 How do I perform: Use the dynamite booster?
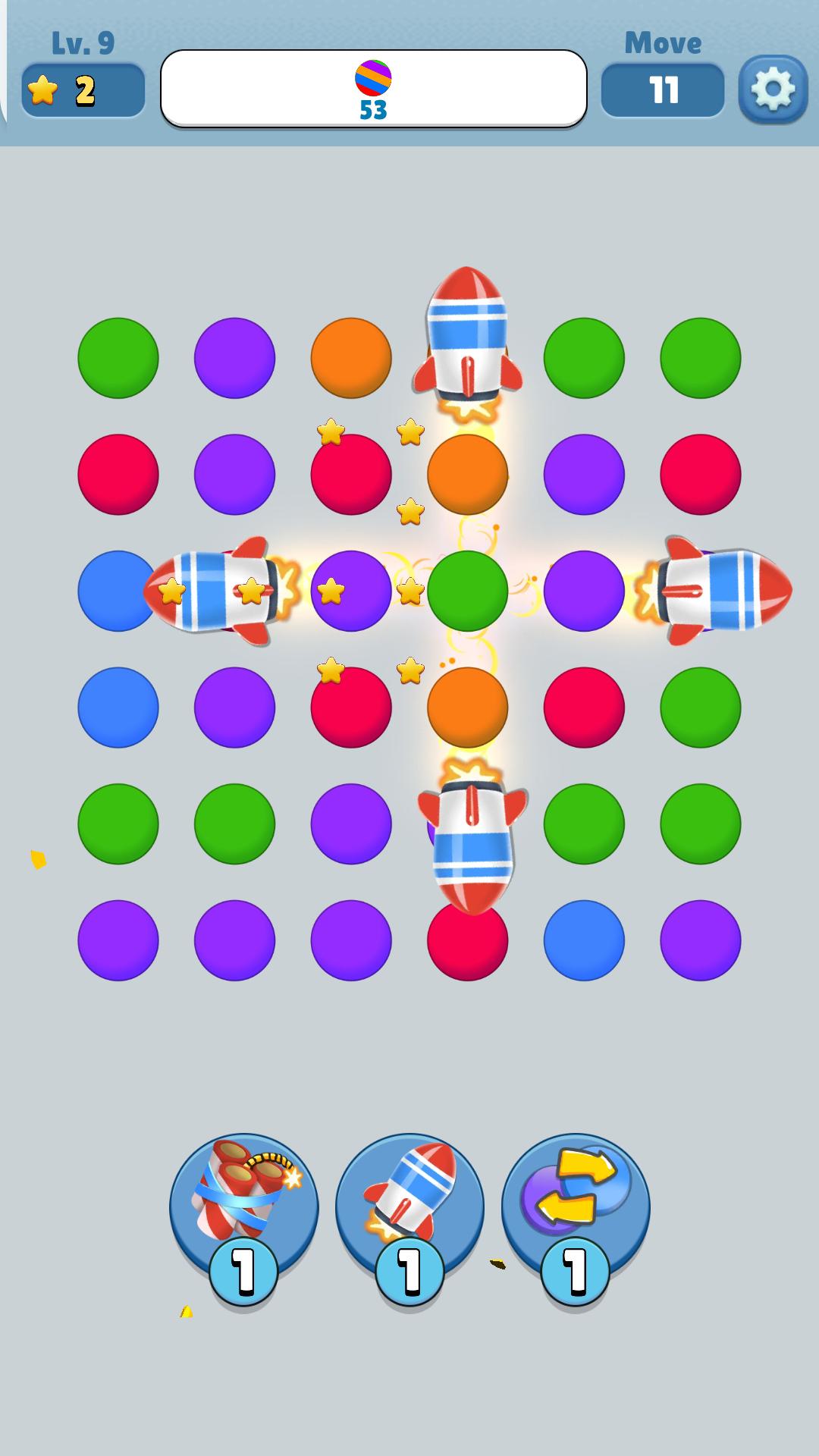point(243,1207)
